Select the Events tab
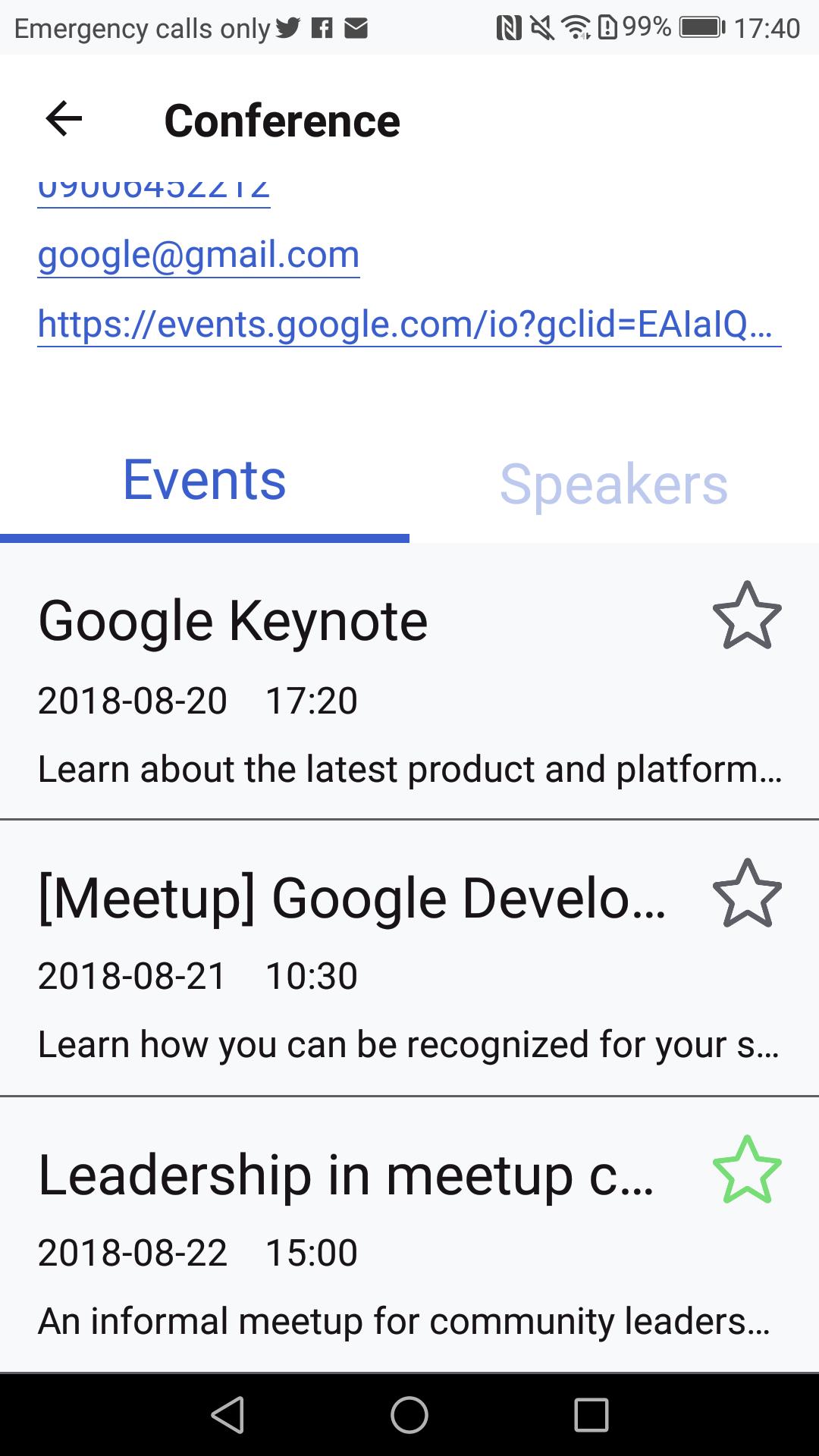This screenshot has height=1456, width=819. [x=205, y=481]
